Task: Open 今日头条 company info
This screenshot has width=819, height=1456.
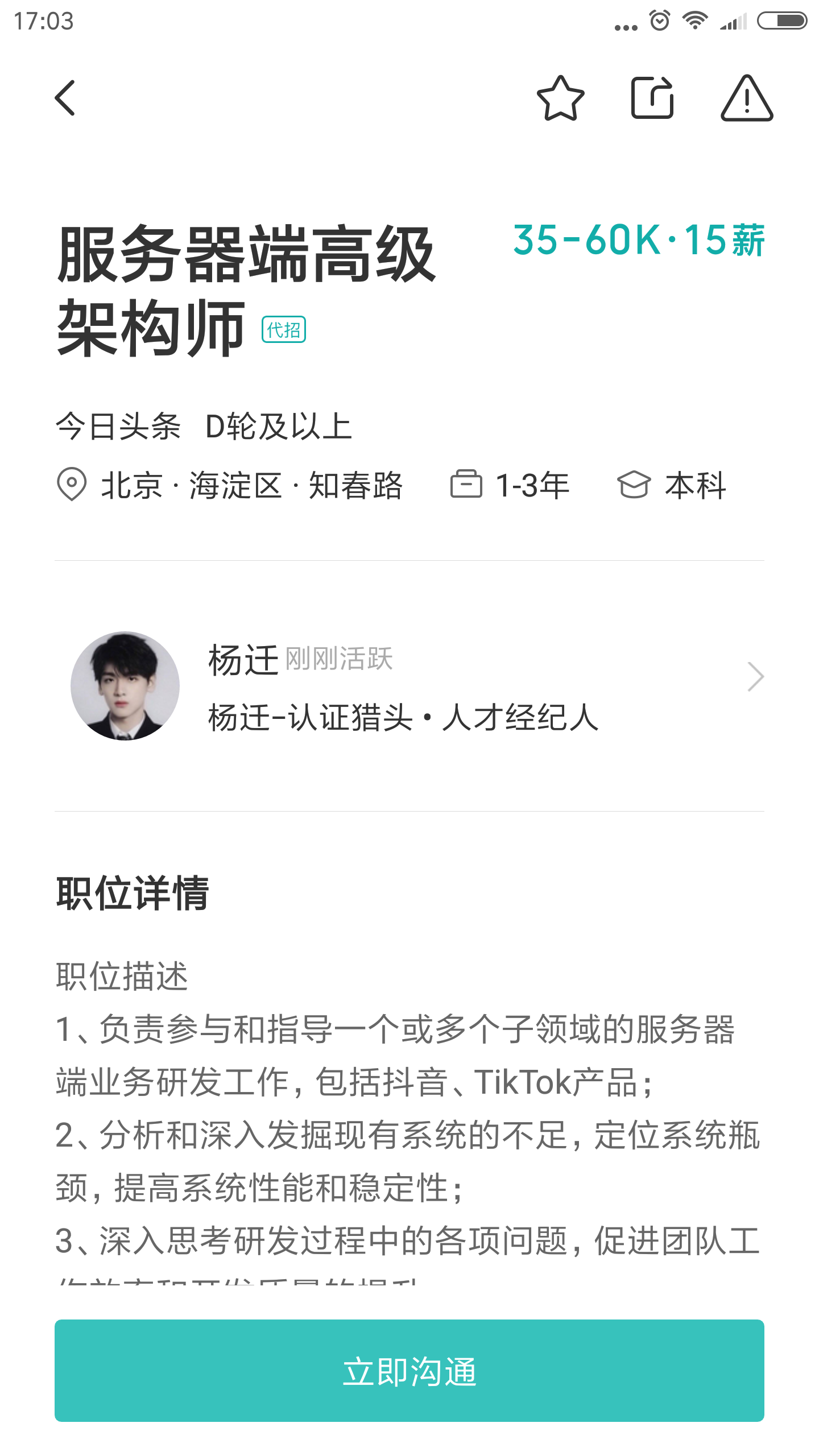Action: tap(118, 426)
